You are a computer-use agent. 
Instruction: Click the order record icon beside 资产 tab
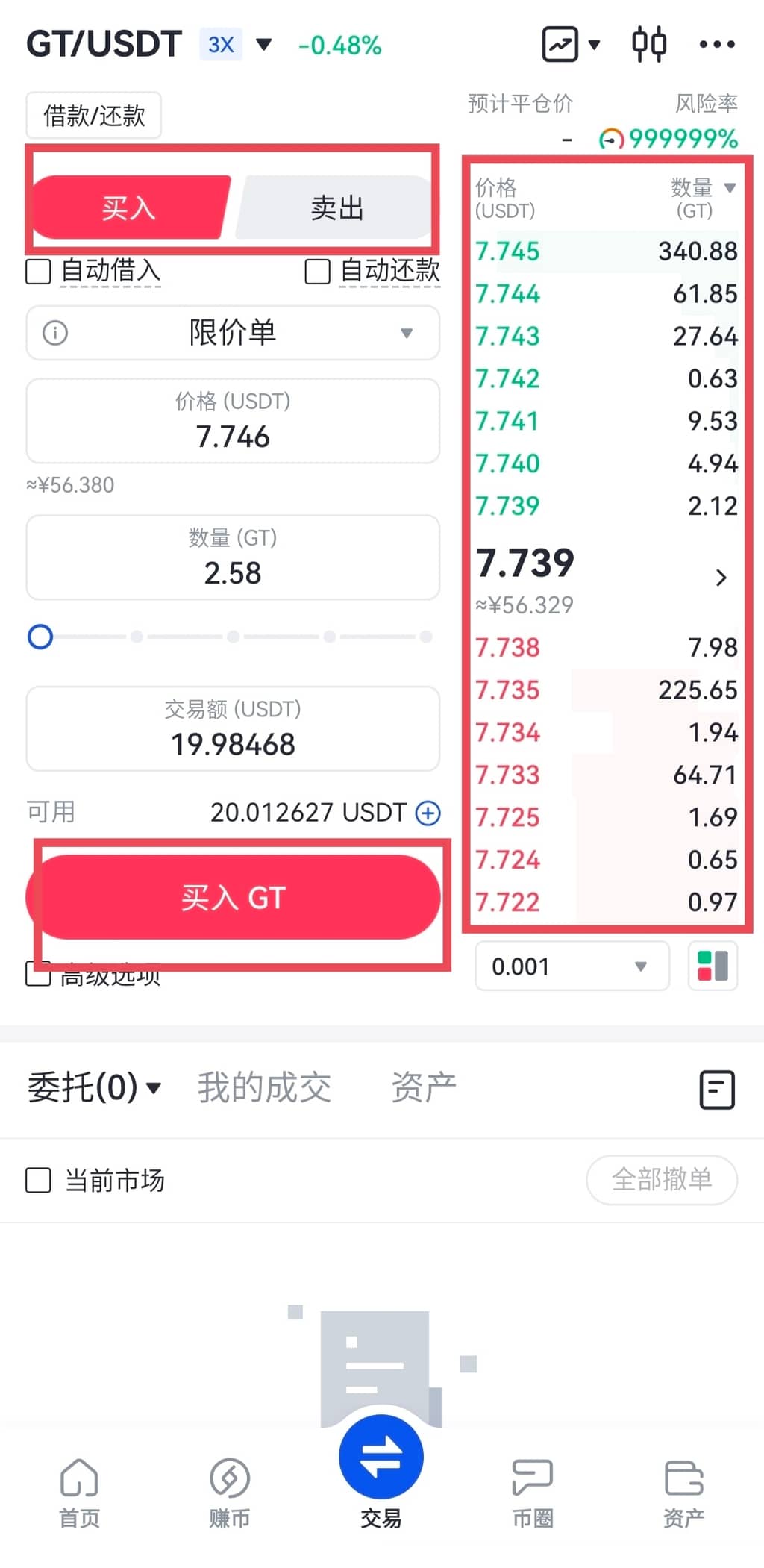point(716,1089)
